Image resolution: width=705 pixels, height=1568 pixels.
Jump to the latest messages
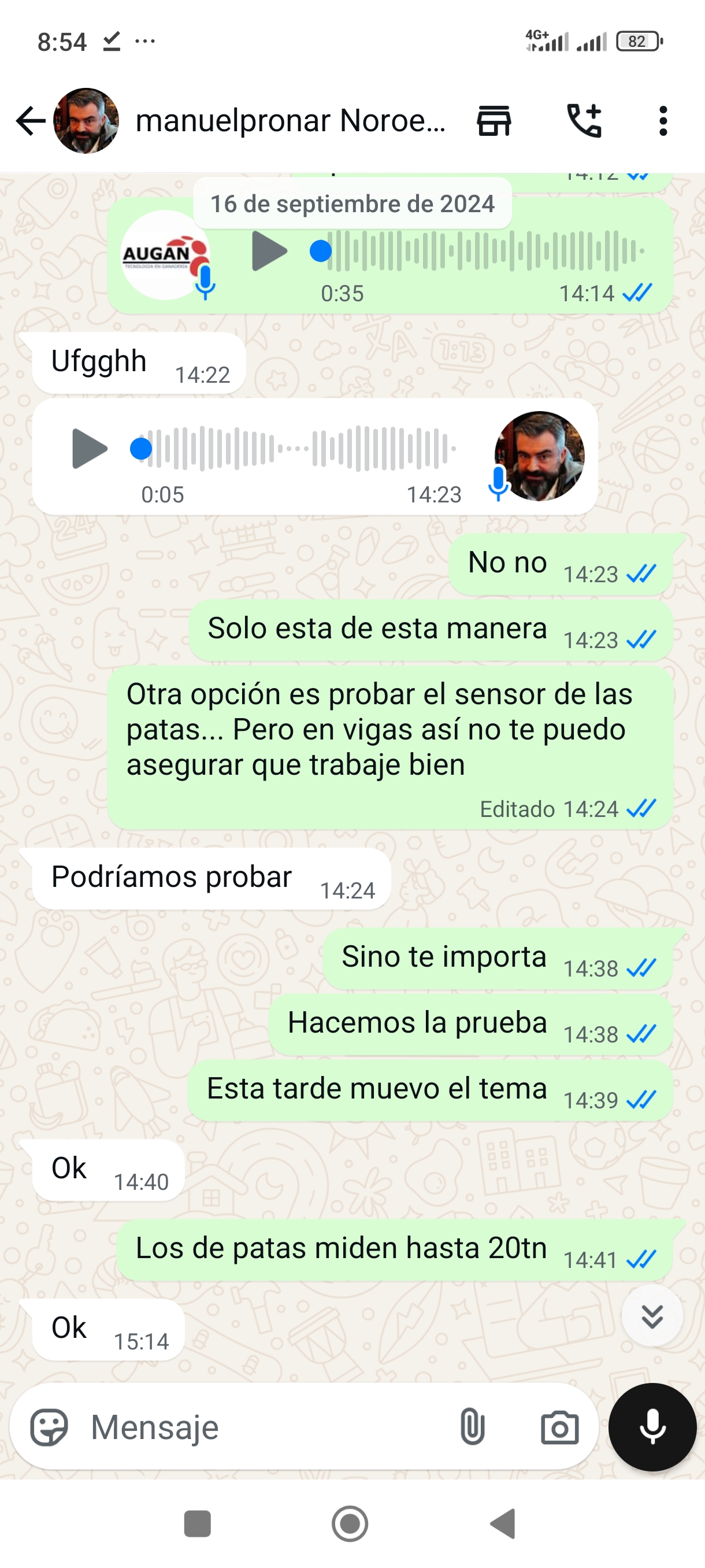click(x=652, y=1316)
